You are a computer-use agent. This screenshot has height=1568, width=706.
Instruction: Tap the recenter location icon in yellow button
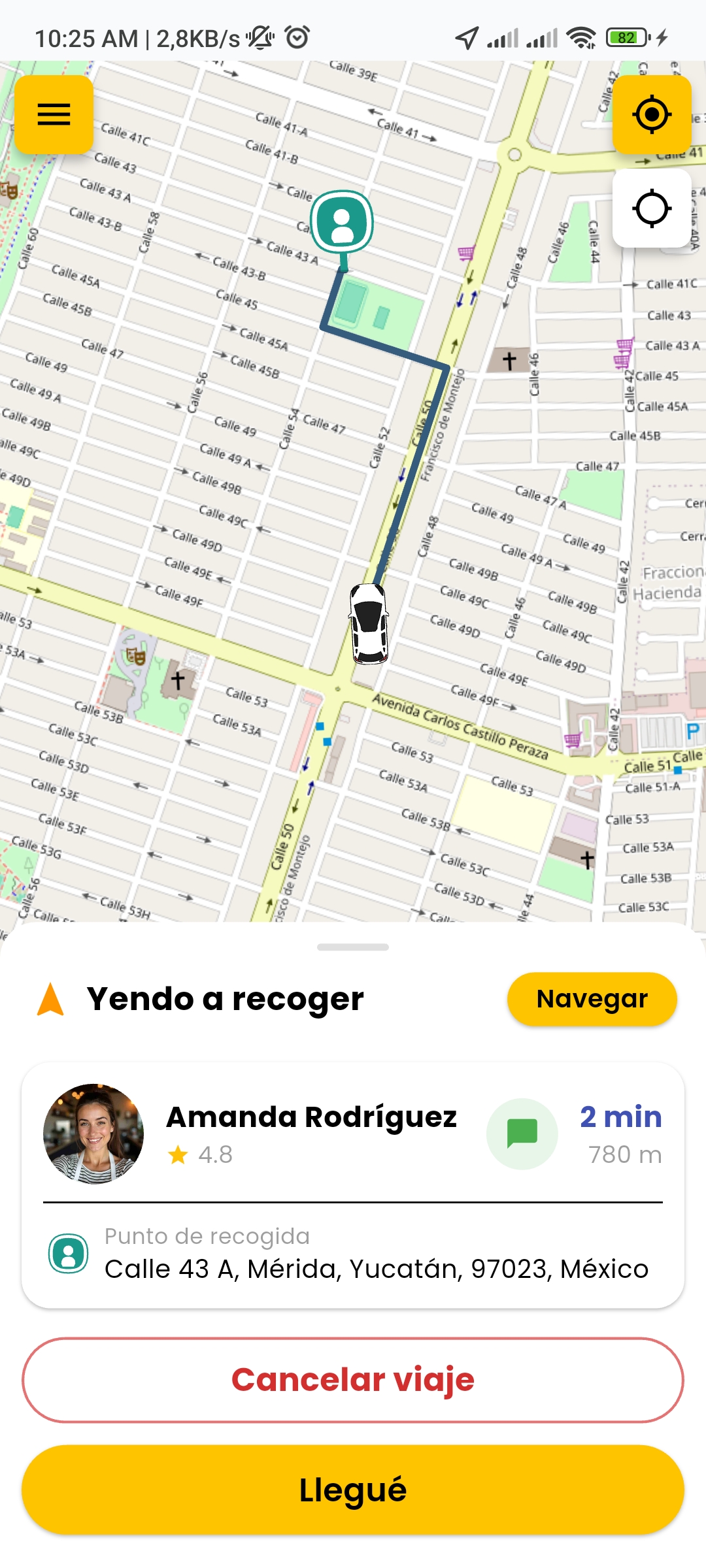pos(652,114)
